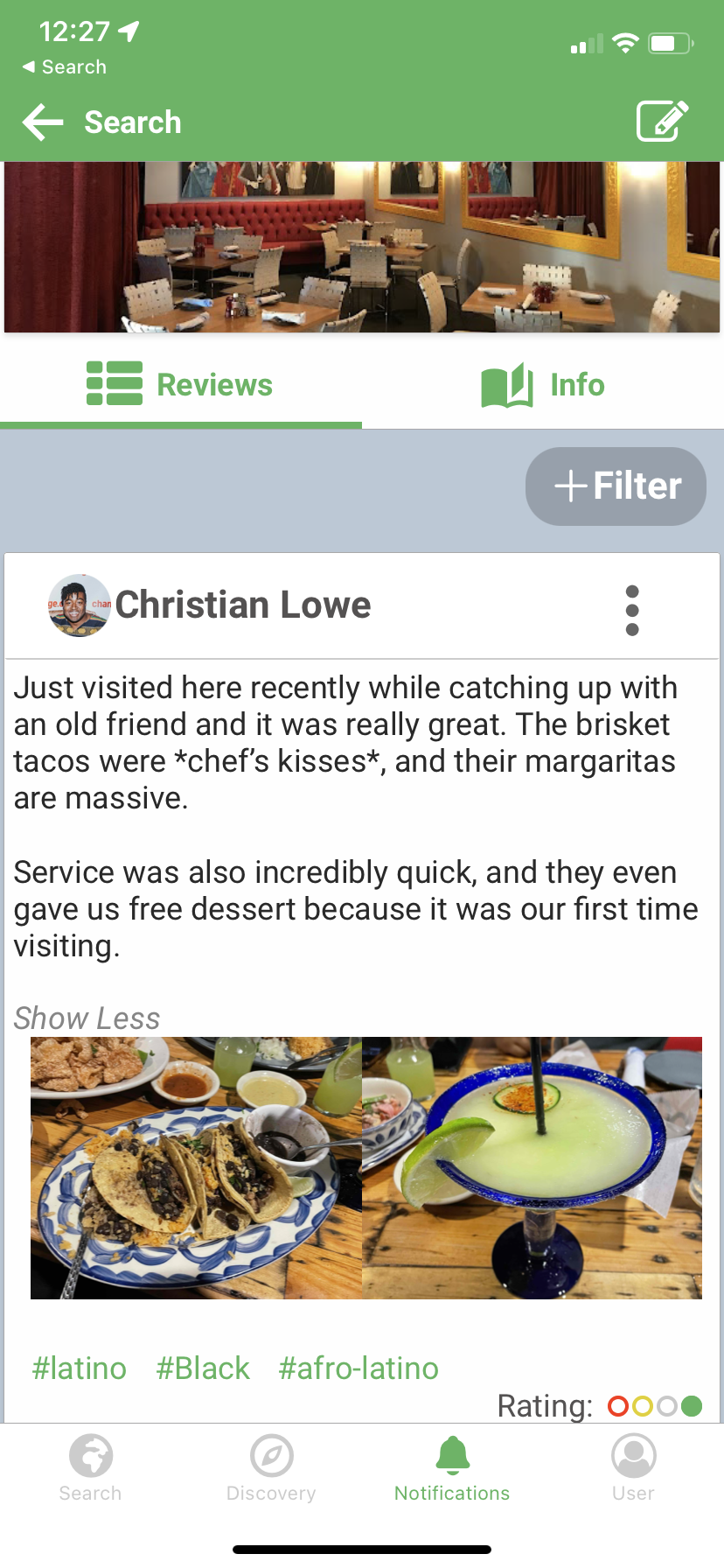Open the #latino hashtag link

[x=79, y=1368]
